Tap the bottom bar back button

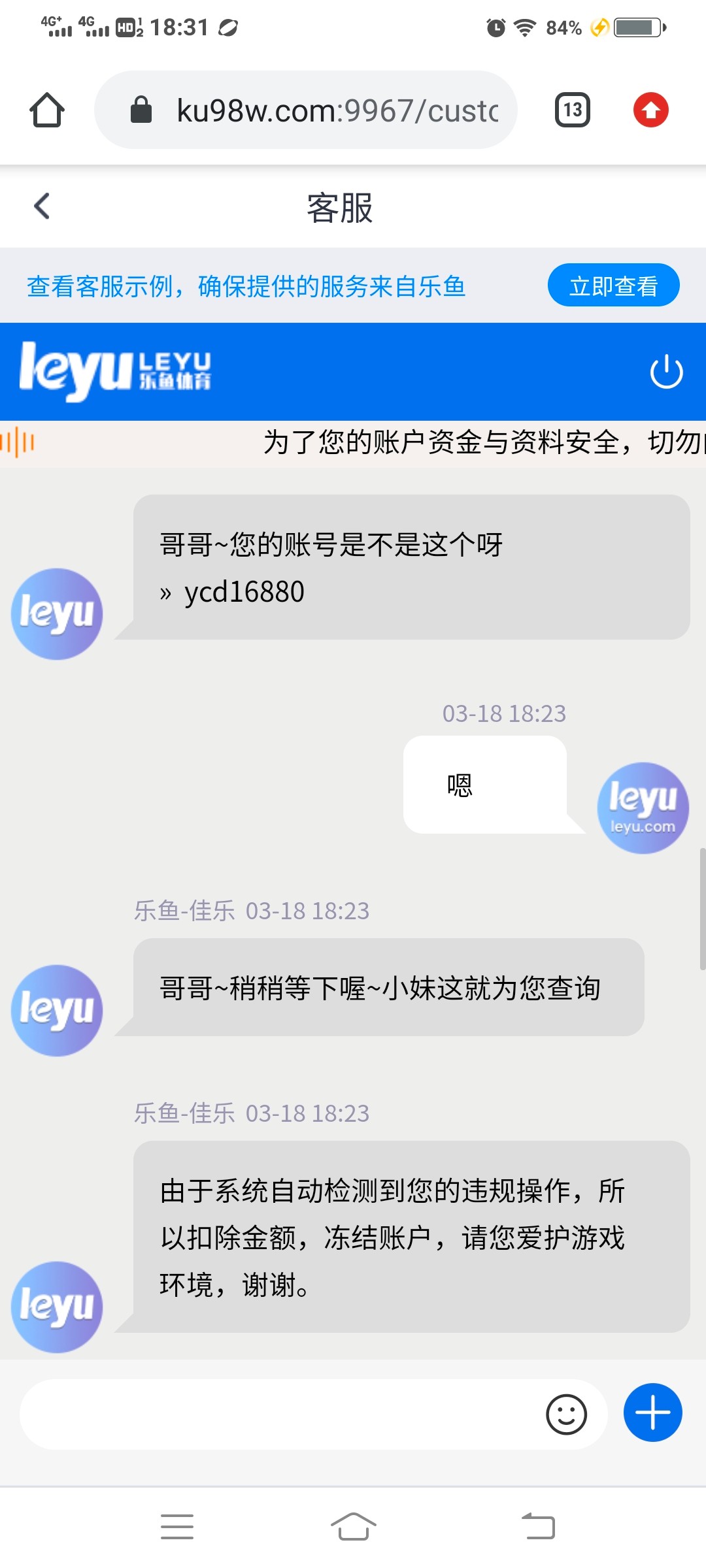coord(538,1527)
